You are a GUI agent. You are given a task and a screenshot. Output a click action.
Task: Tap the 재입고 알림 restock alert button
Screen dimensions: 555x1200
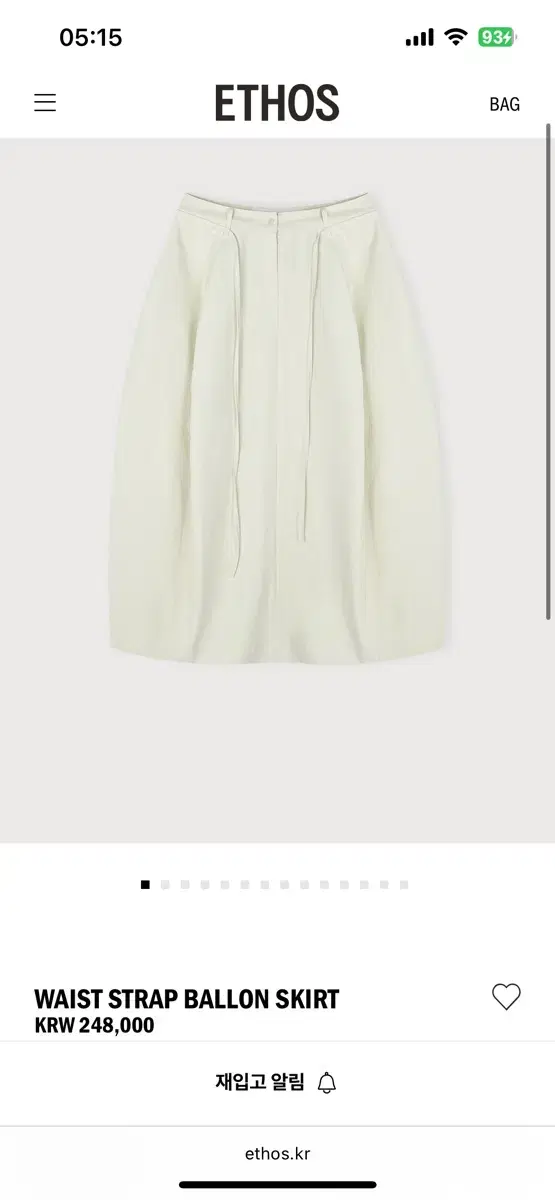coord(277,1083)
